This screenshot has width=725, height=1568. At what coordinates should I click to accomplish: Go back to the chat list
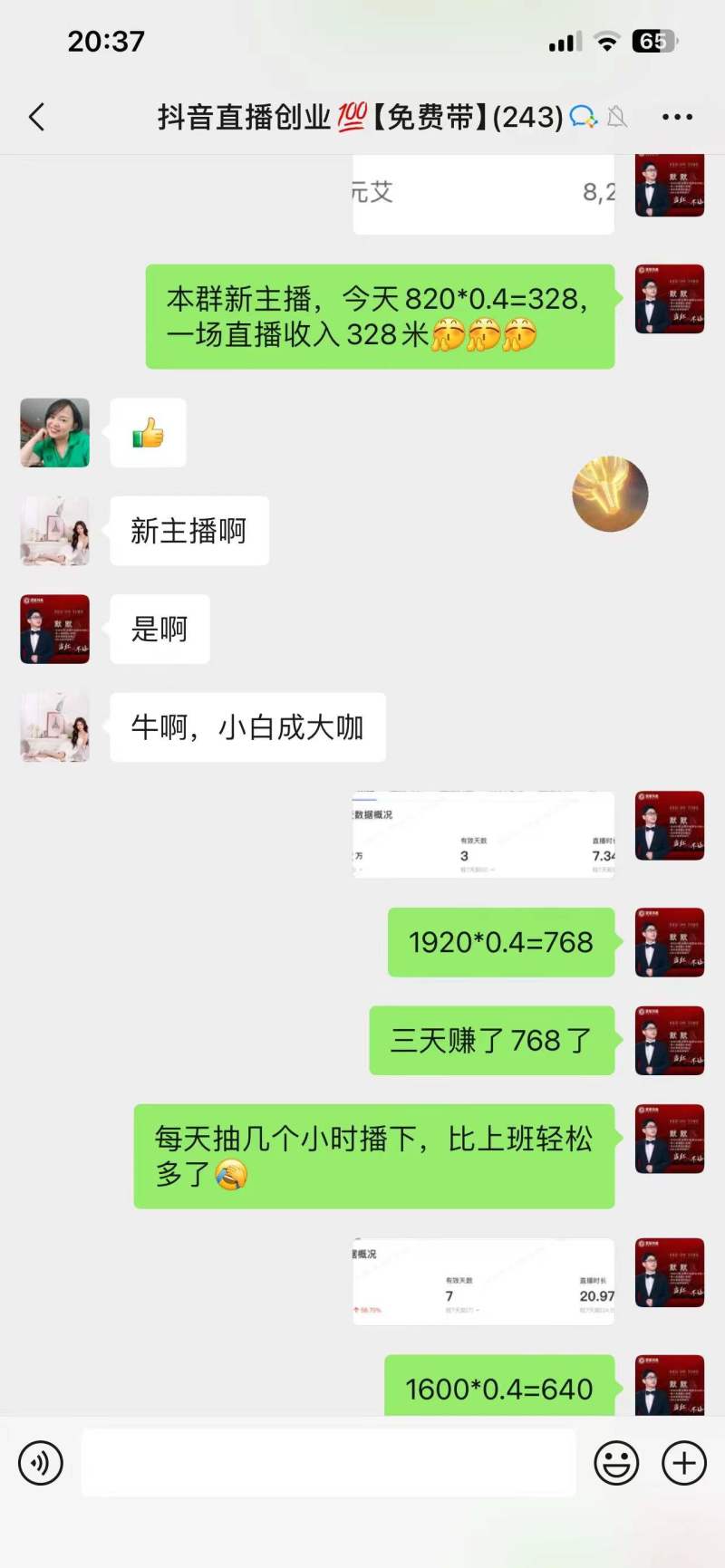click(x=37, y=117)
